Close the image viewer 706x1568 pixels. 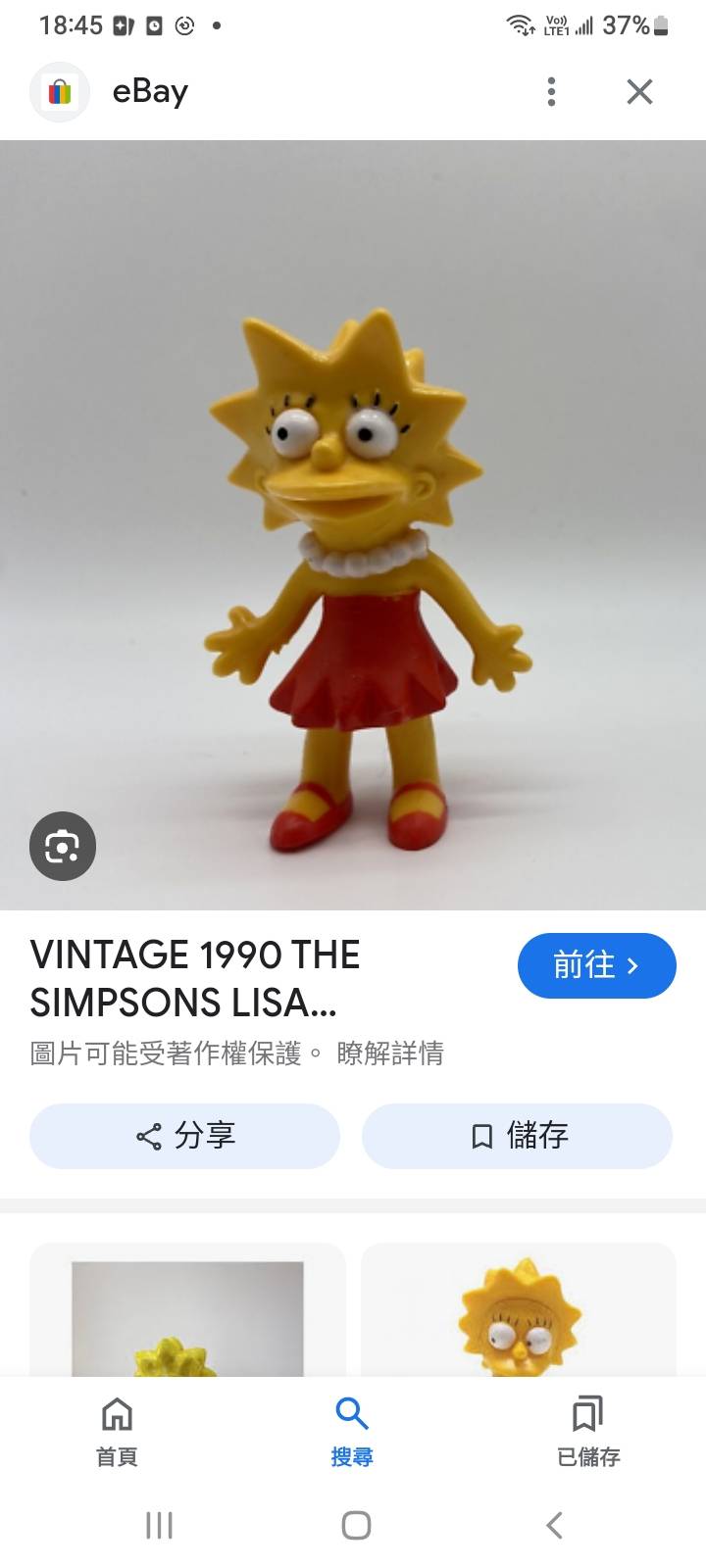click(x=639, y=91)
